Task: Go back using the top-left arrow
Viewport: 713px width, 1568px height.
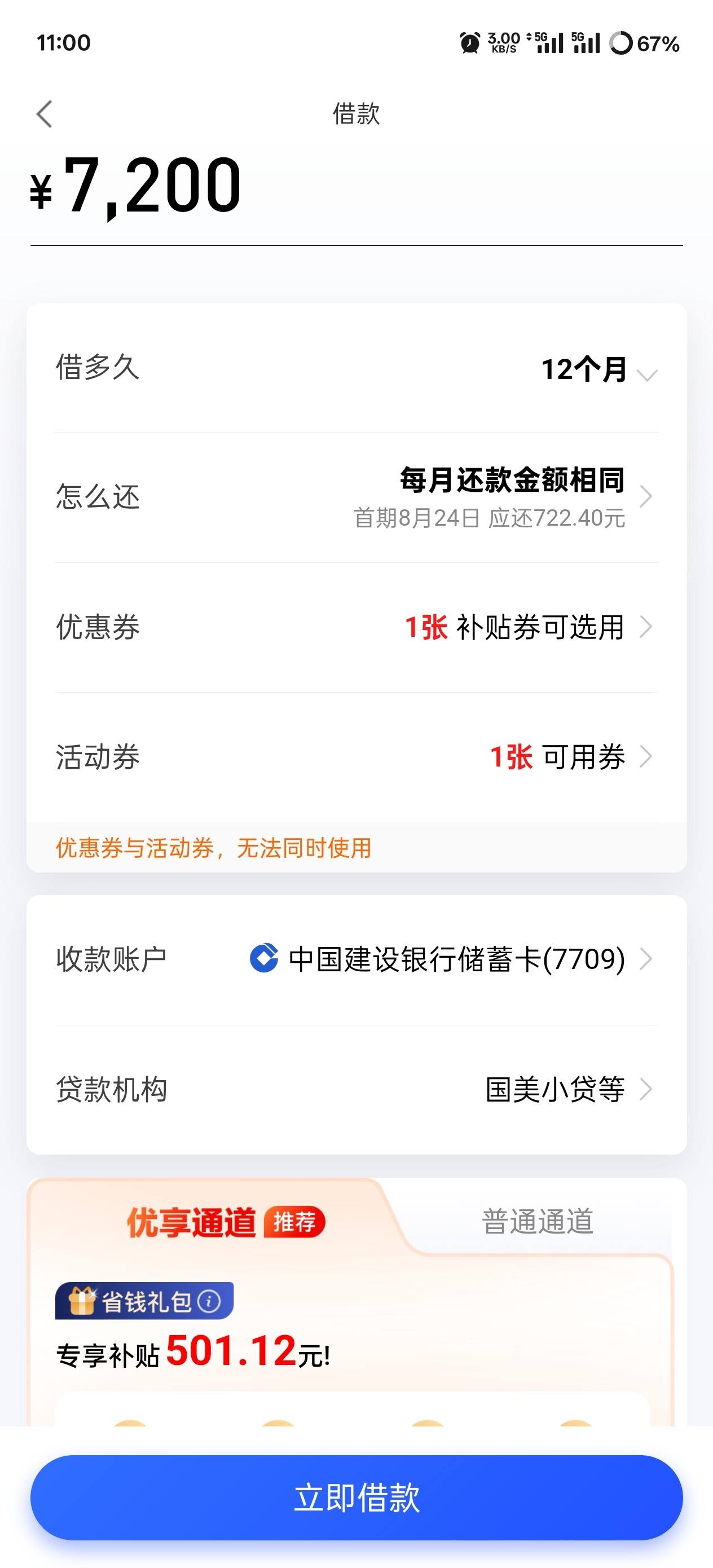Action: [x=45, y=114]
